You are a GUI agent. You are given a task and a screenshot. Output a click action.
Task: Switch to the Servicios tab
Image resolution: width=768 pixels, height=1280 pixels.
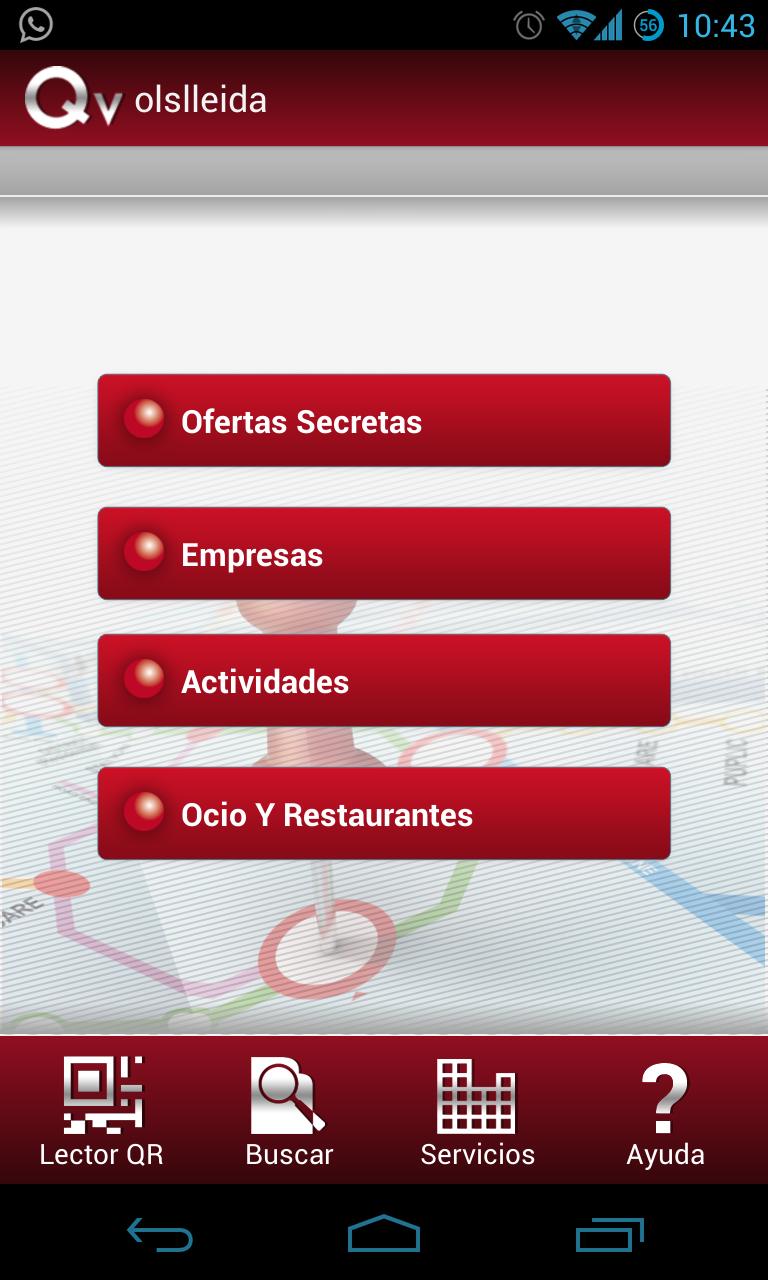477,1110
